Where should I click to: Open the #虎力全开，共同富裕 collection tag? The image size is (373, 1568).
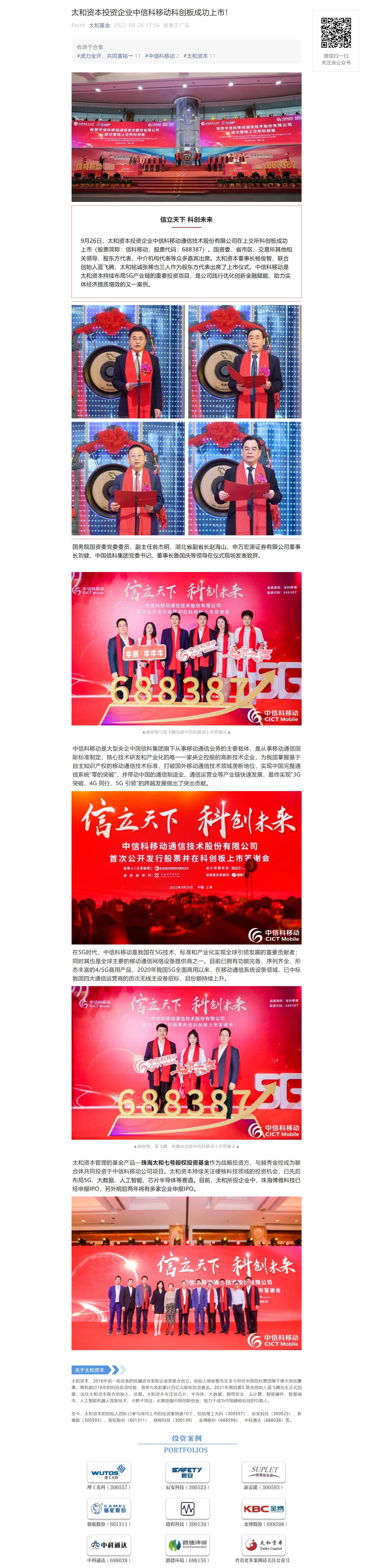[104, 56]
